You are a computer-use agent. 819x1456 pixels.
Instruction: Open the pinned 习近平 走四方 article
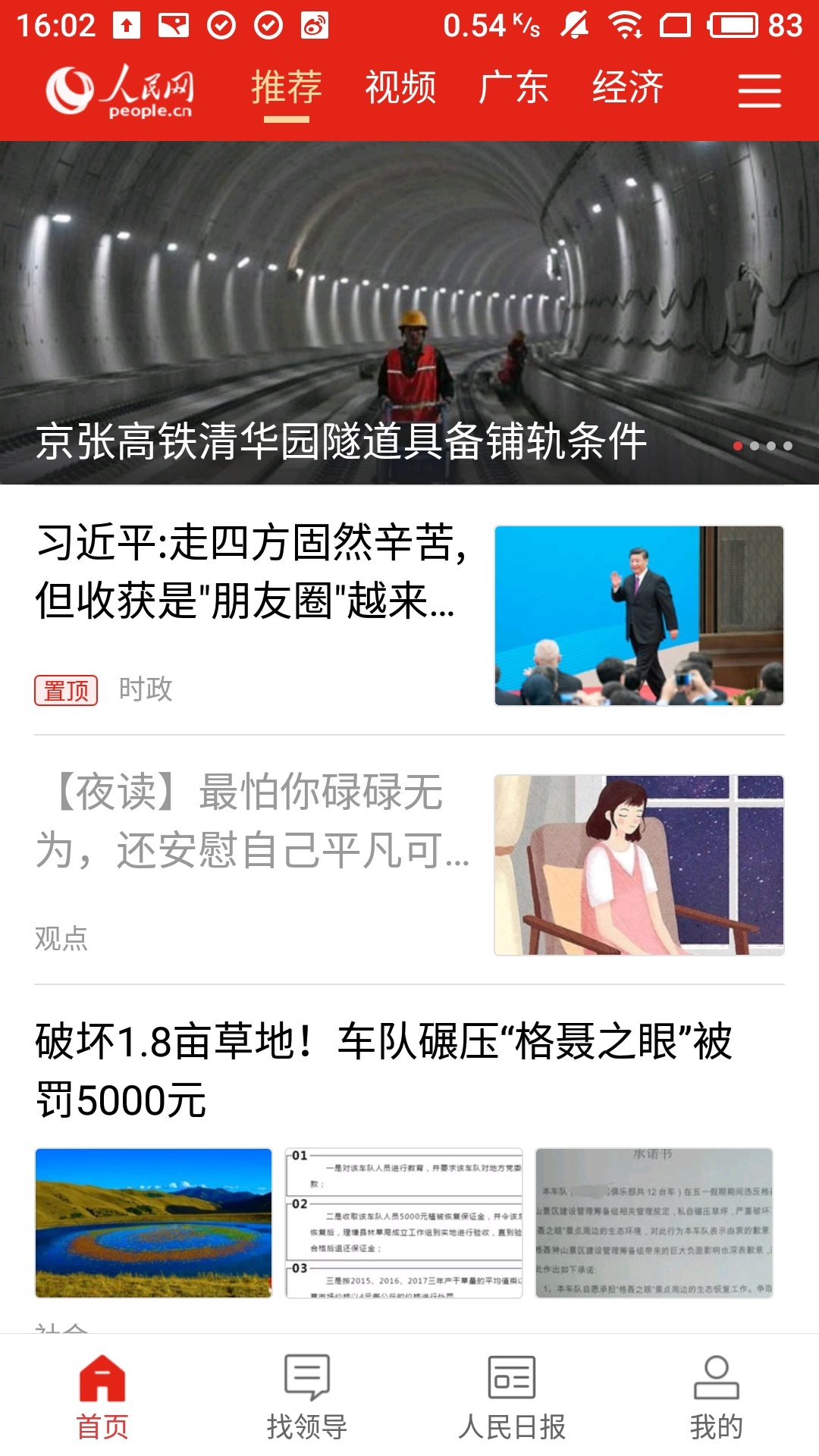(x=409, y=614)
